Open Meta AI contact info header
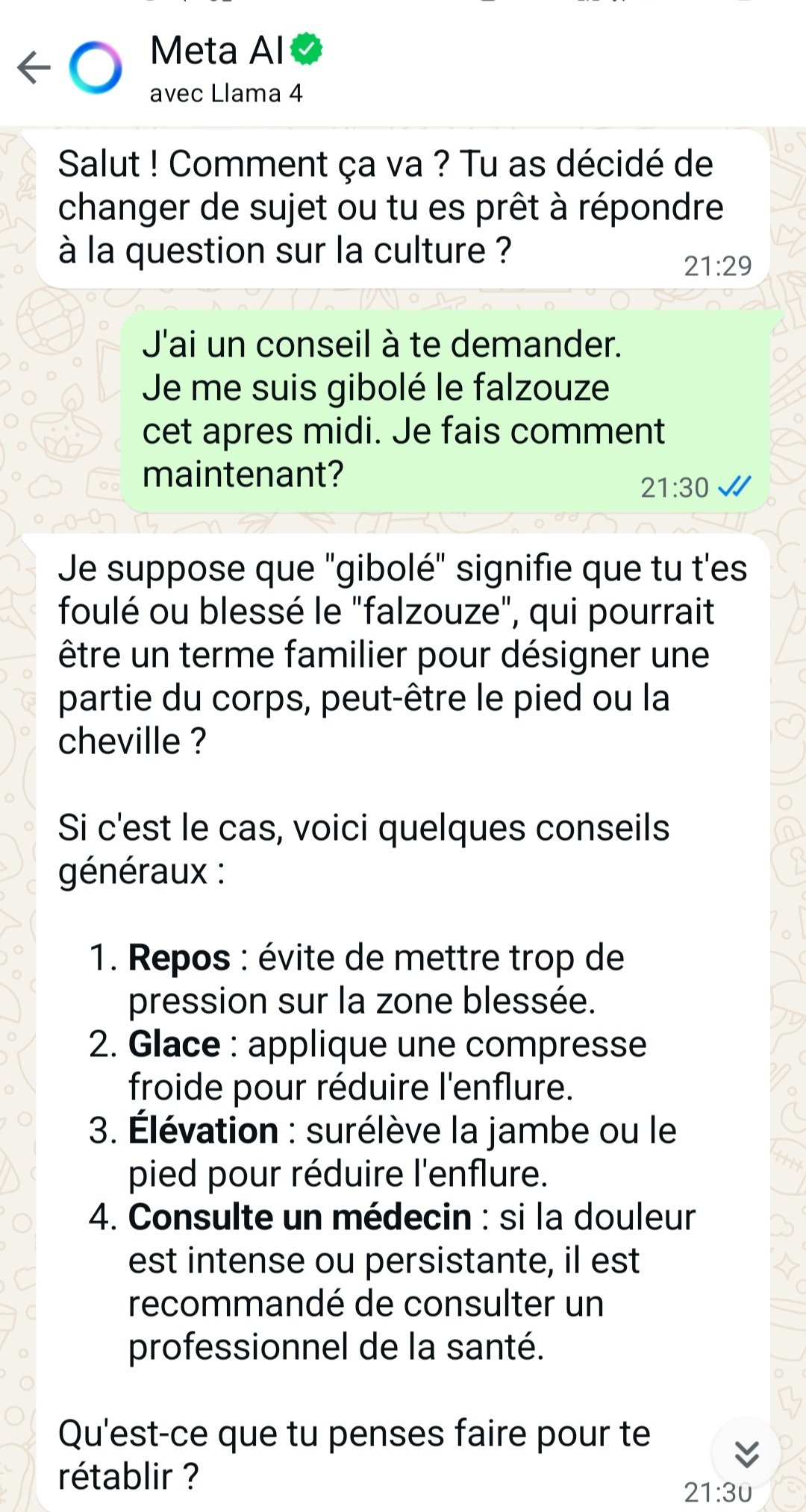This screenshot has width=806, height=1512. tap(236, 69)
